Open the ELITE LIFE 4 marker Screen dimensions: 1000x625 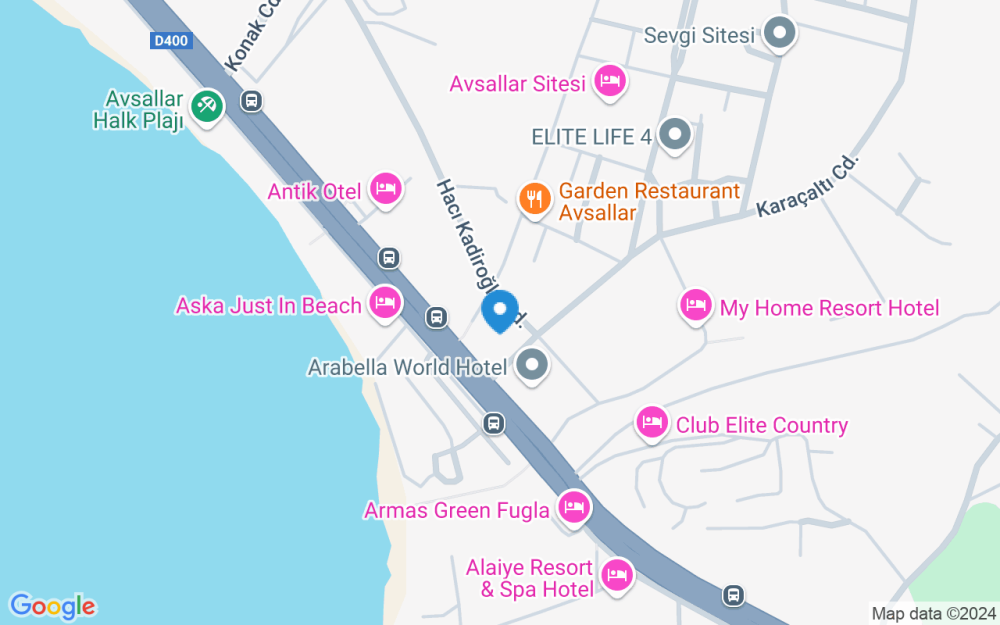point(676,135)
